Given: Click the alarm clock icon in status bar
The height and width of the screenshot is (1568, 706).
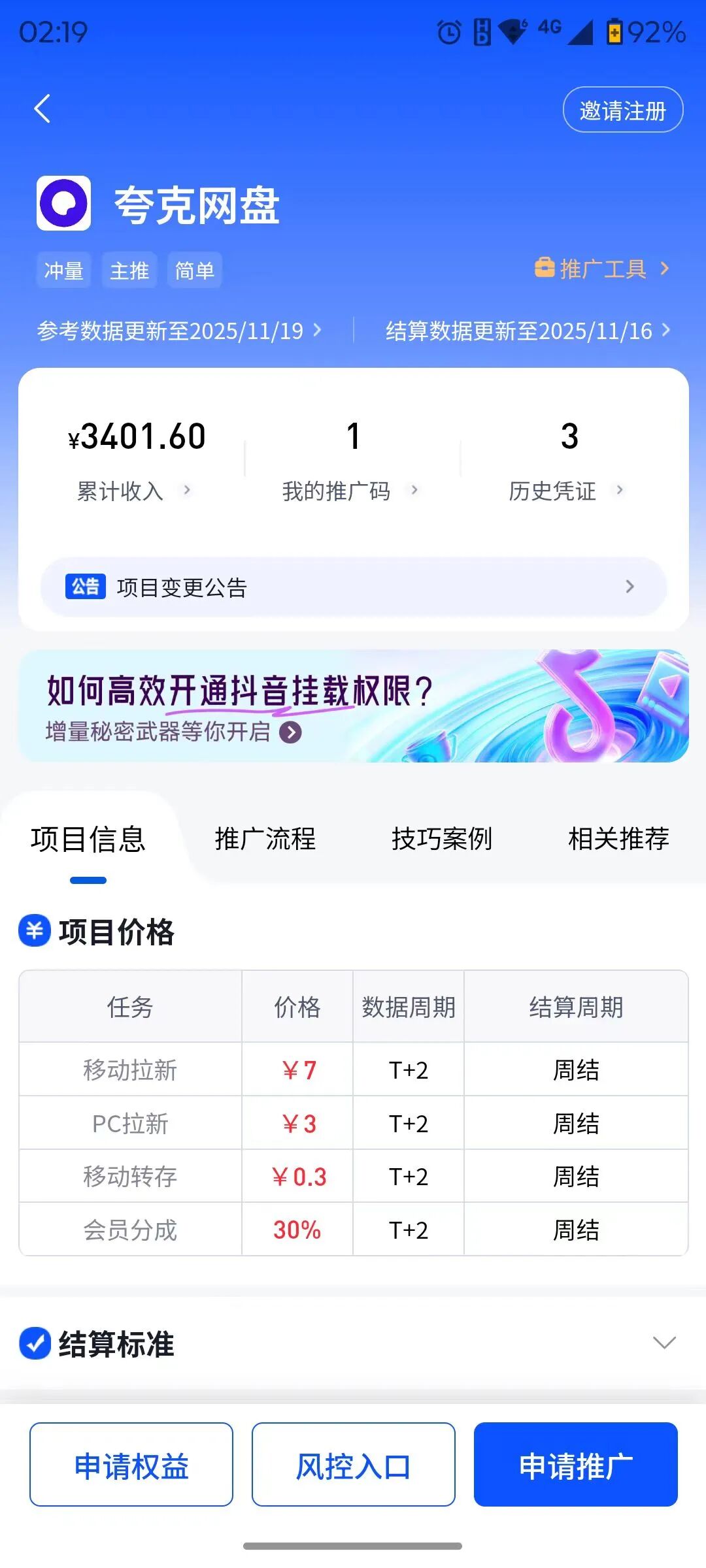Looking at the screenshot, I should [448, 33].
